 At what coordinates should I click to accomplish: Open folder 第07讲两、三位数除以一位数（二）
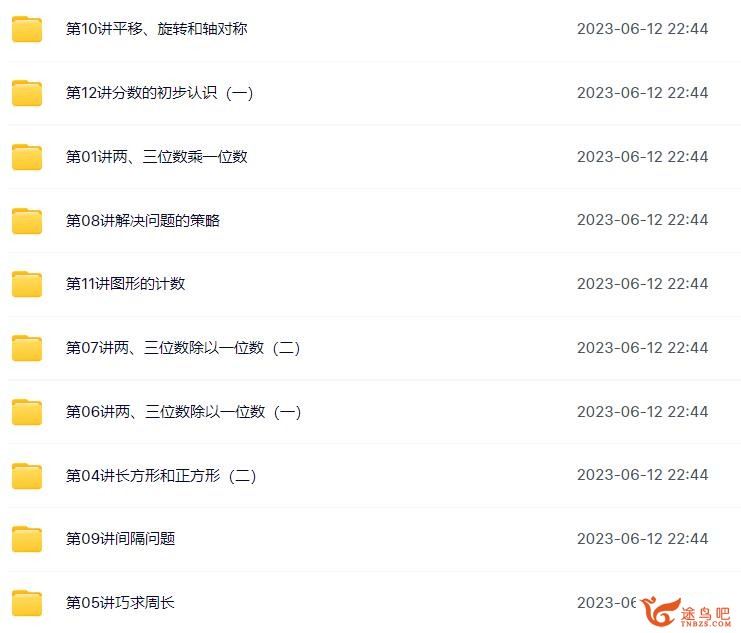pyautogui.click(x=182, y=348)
